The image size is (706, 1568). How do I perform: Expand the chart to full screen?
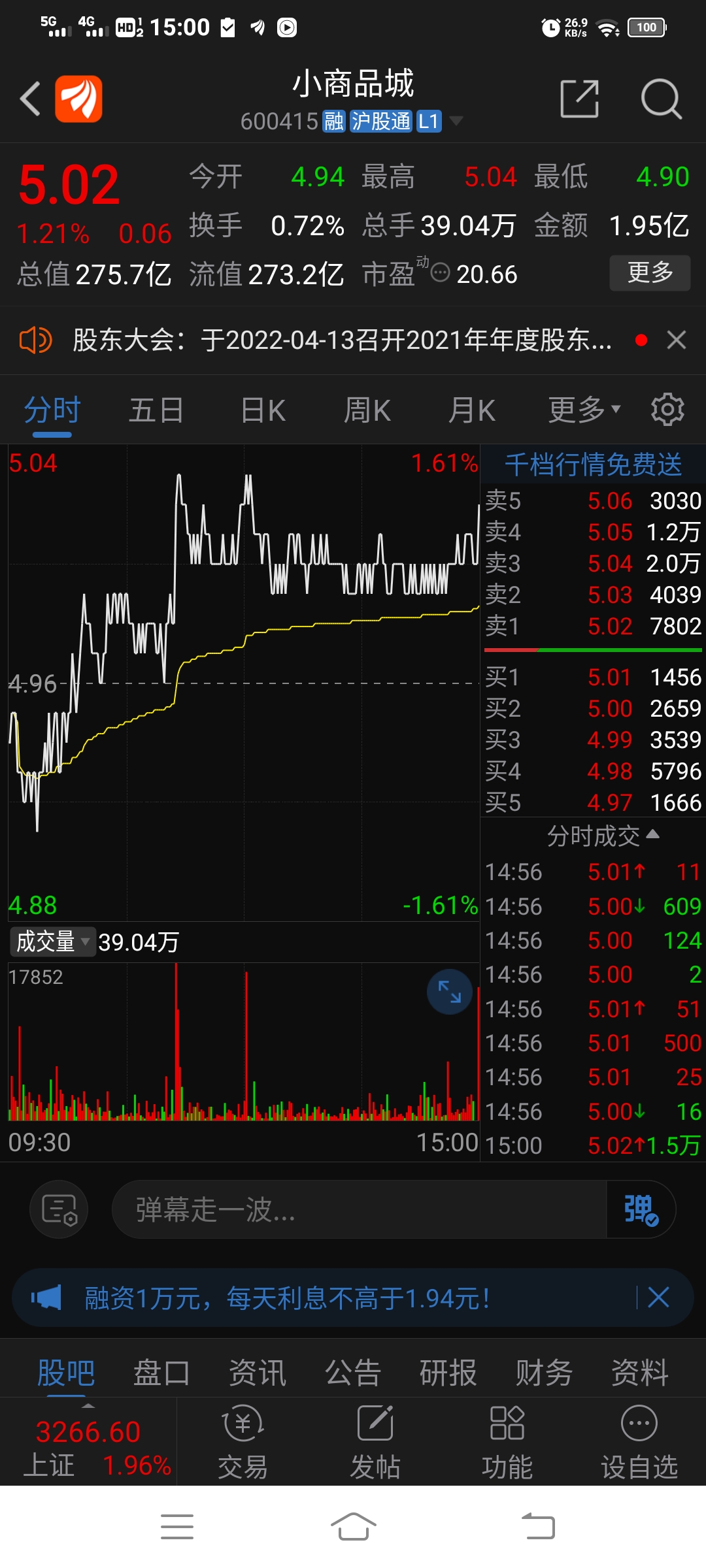(450, 992)
